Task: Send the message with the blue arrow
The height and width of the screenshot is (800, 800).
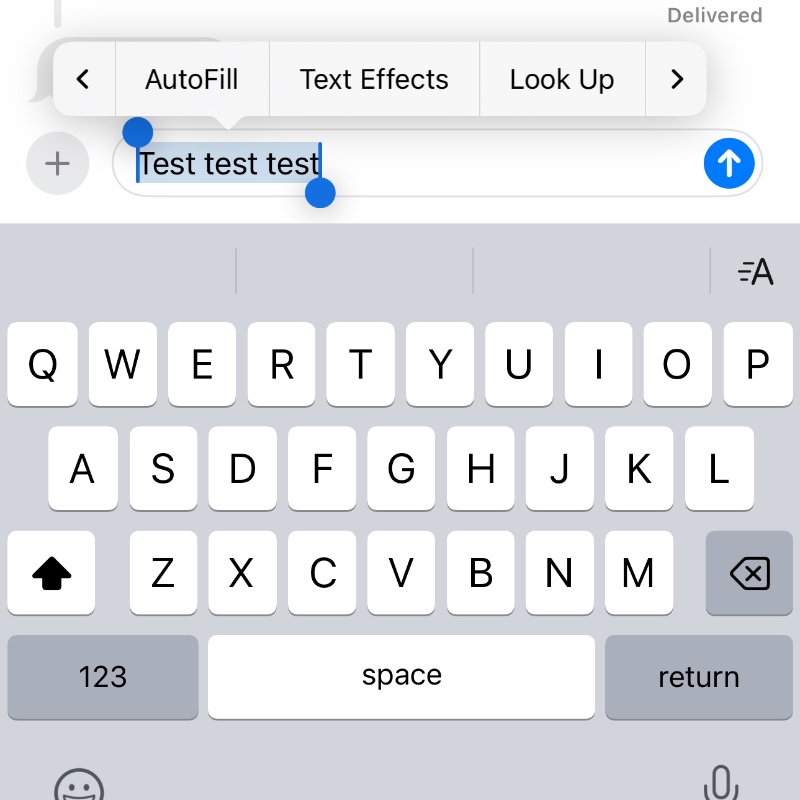Action: point(729,163)
